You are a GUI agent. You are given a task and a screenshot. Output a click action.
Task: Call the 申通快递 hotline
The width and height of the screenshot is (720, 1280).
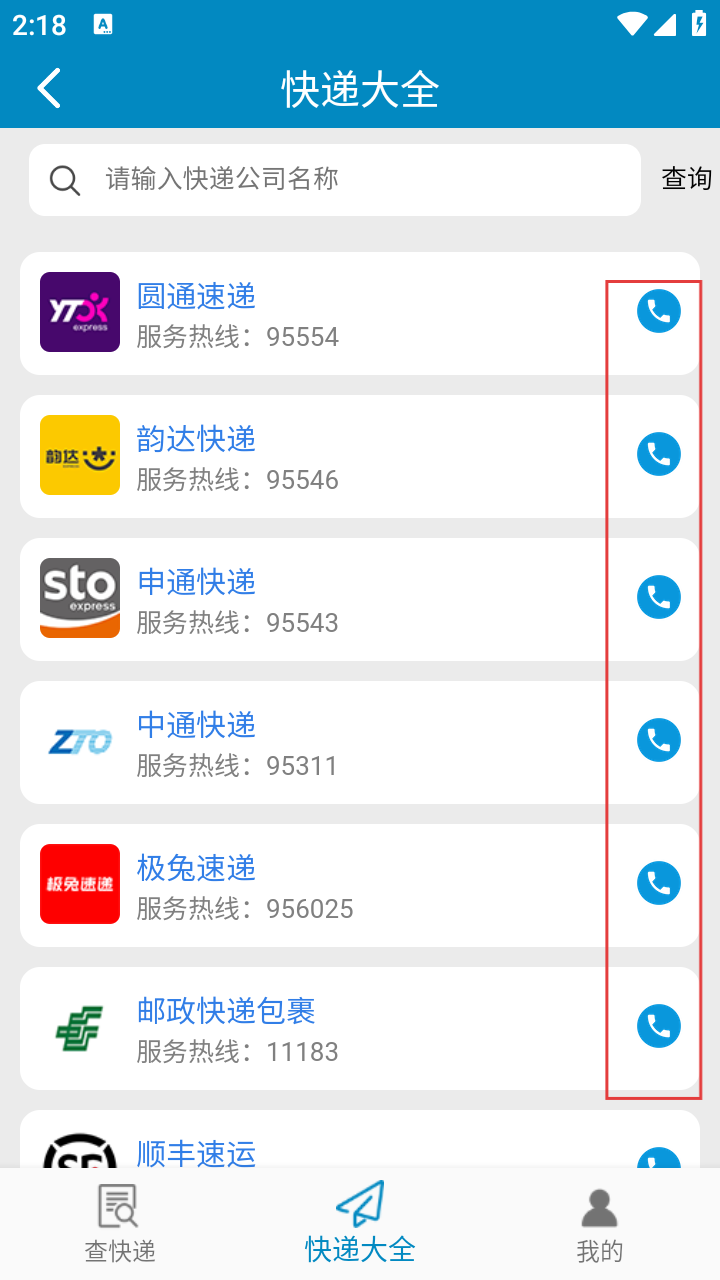pos(659,597)
